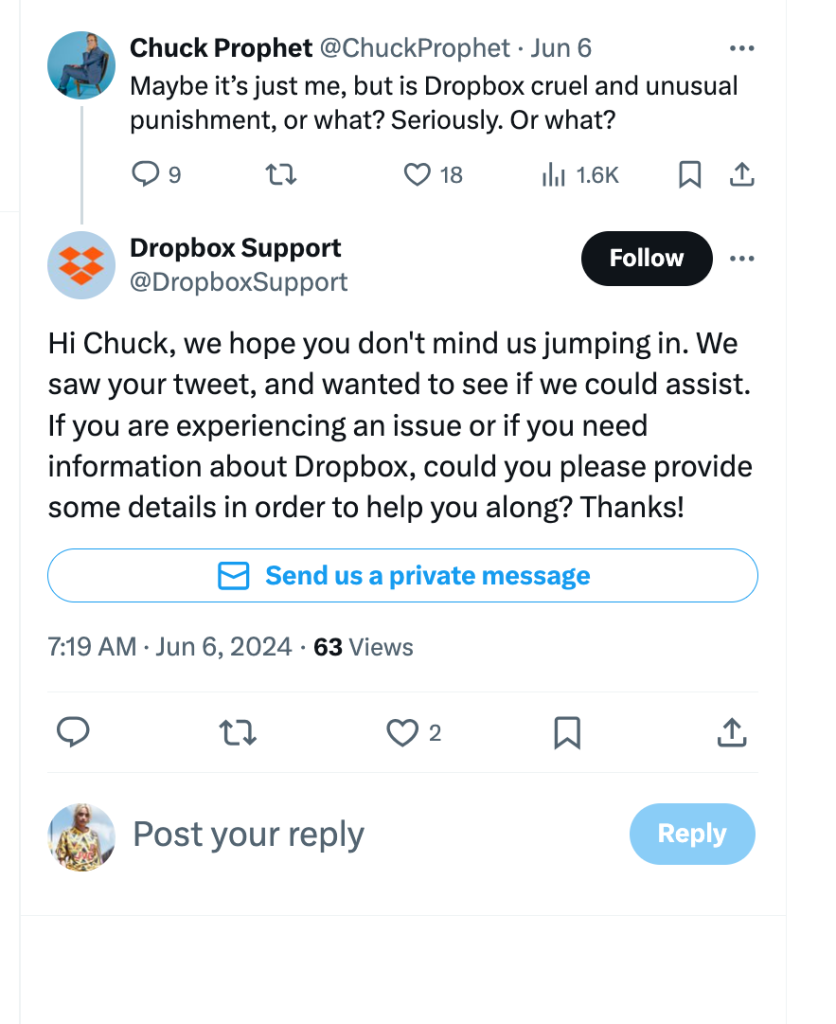Open Dropbox Support's profile avatar
The width and height of the screenshot is (836, 1024).
pyautogui.click(x=81, y=265)
